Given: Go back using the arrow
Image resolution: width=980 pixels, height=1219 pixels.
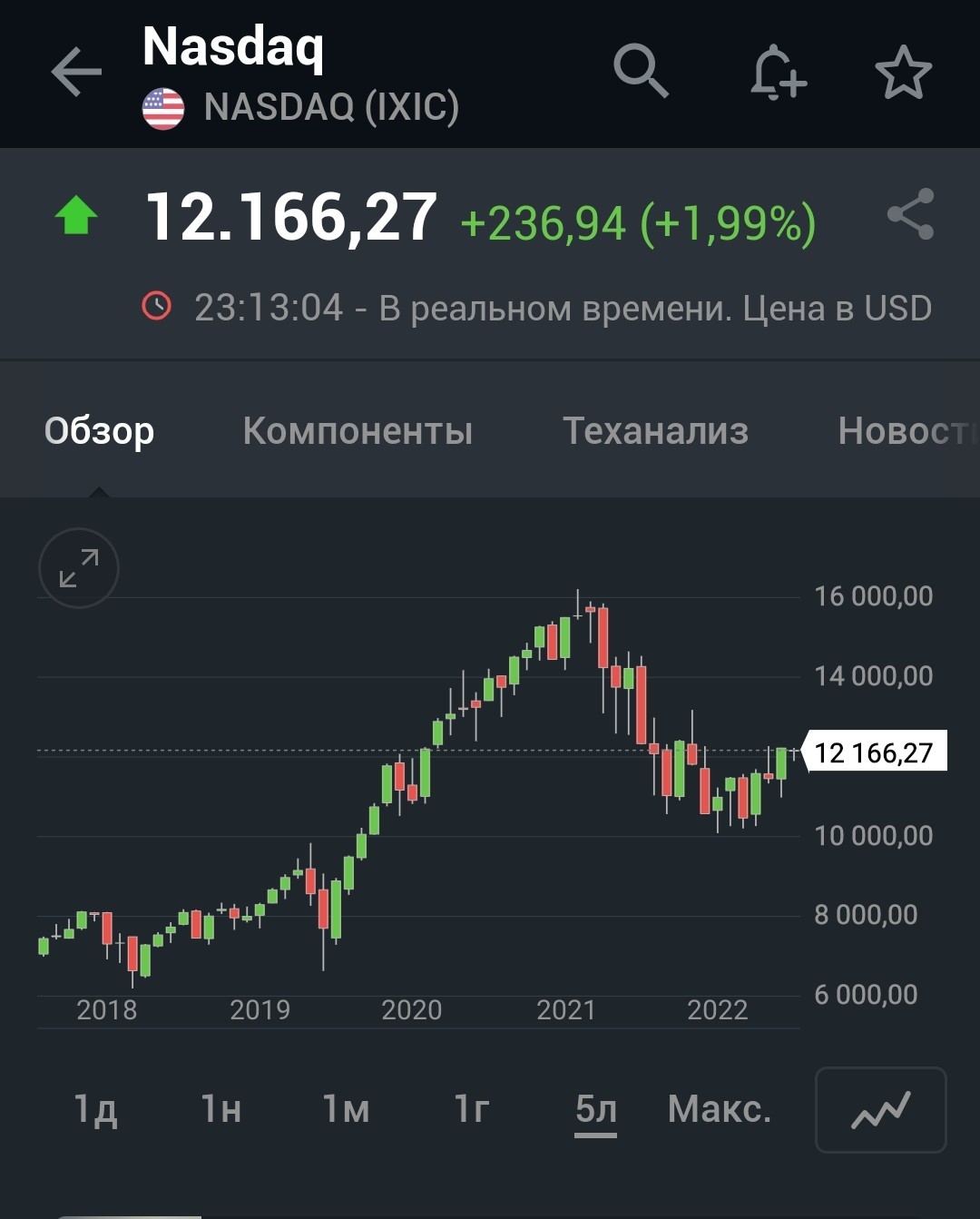Looking at the screenshot, I should 76,72.
